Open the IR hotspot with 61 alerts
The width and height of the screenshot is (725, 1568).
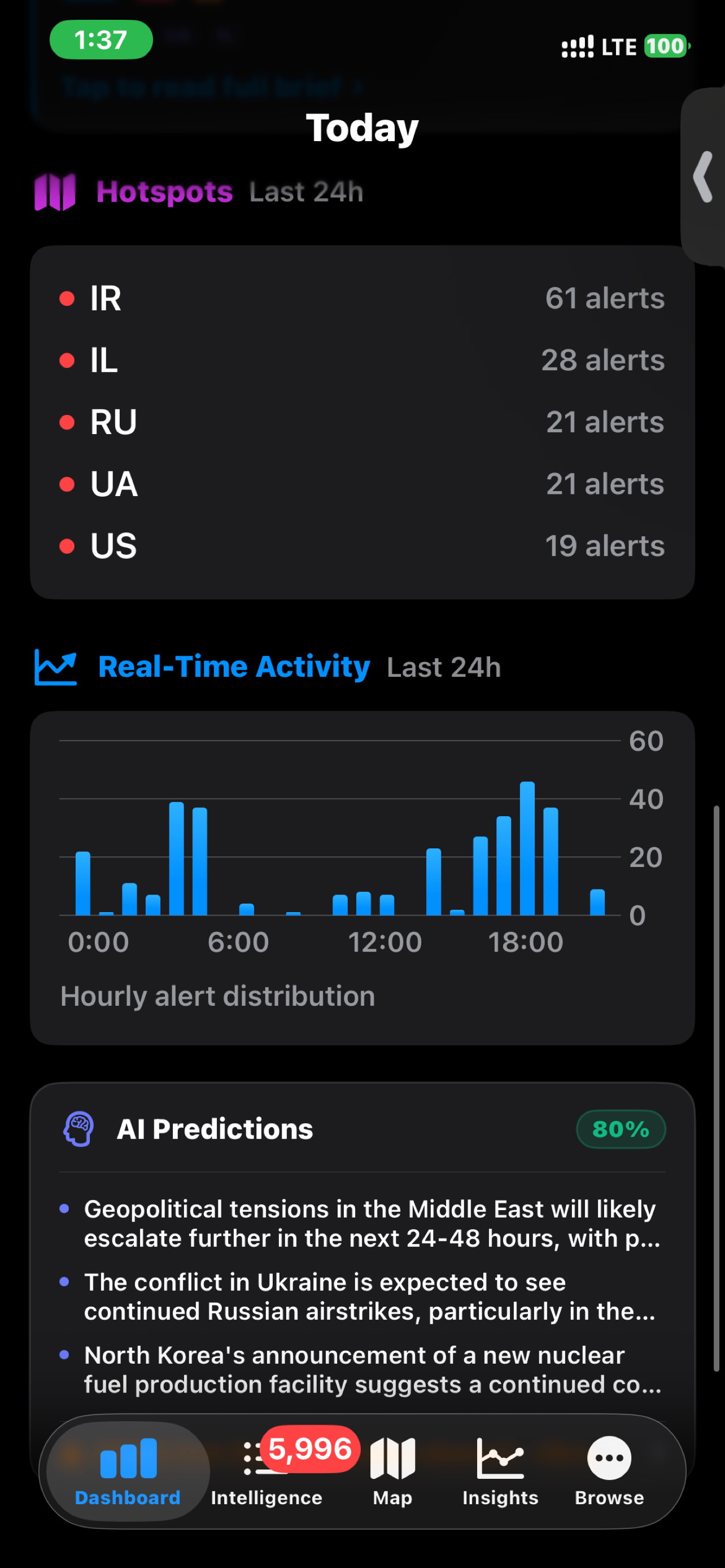(362, 298)
